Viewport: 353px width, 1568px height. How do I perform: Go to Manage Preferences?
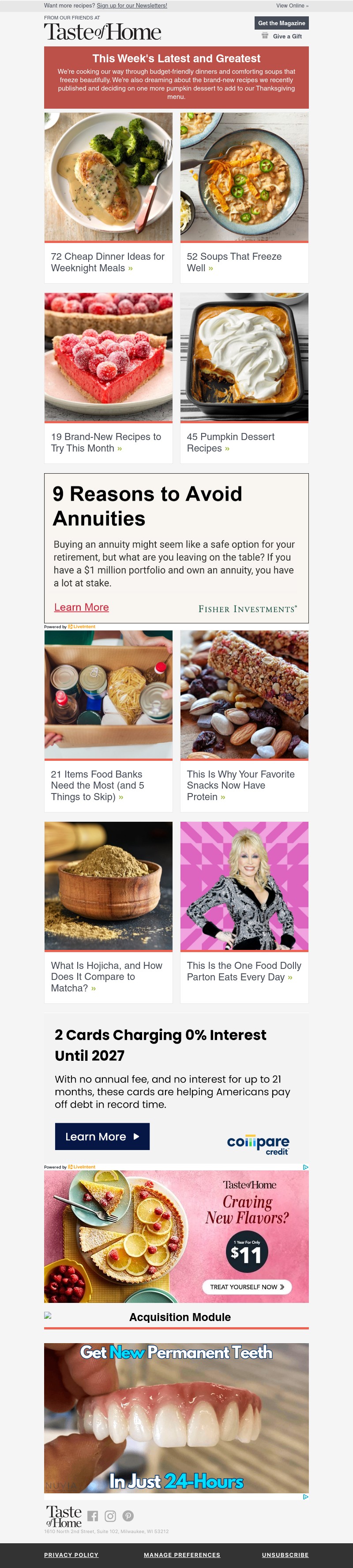click(x=182, y=1555)
